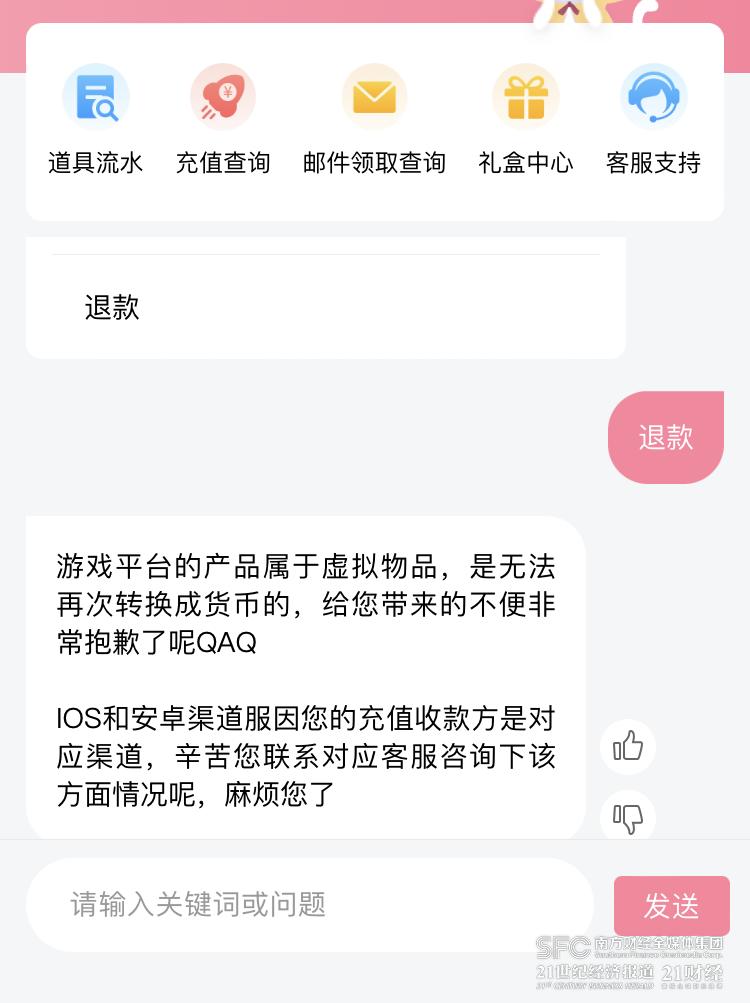The image size is (750, 1003).
Task: Tap the yellow envelope icon in the menu
Action: point(374,96)
